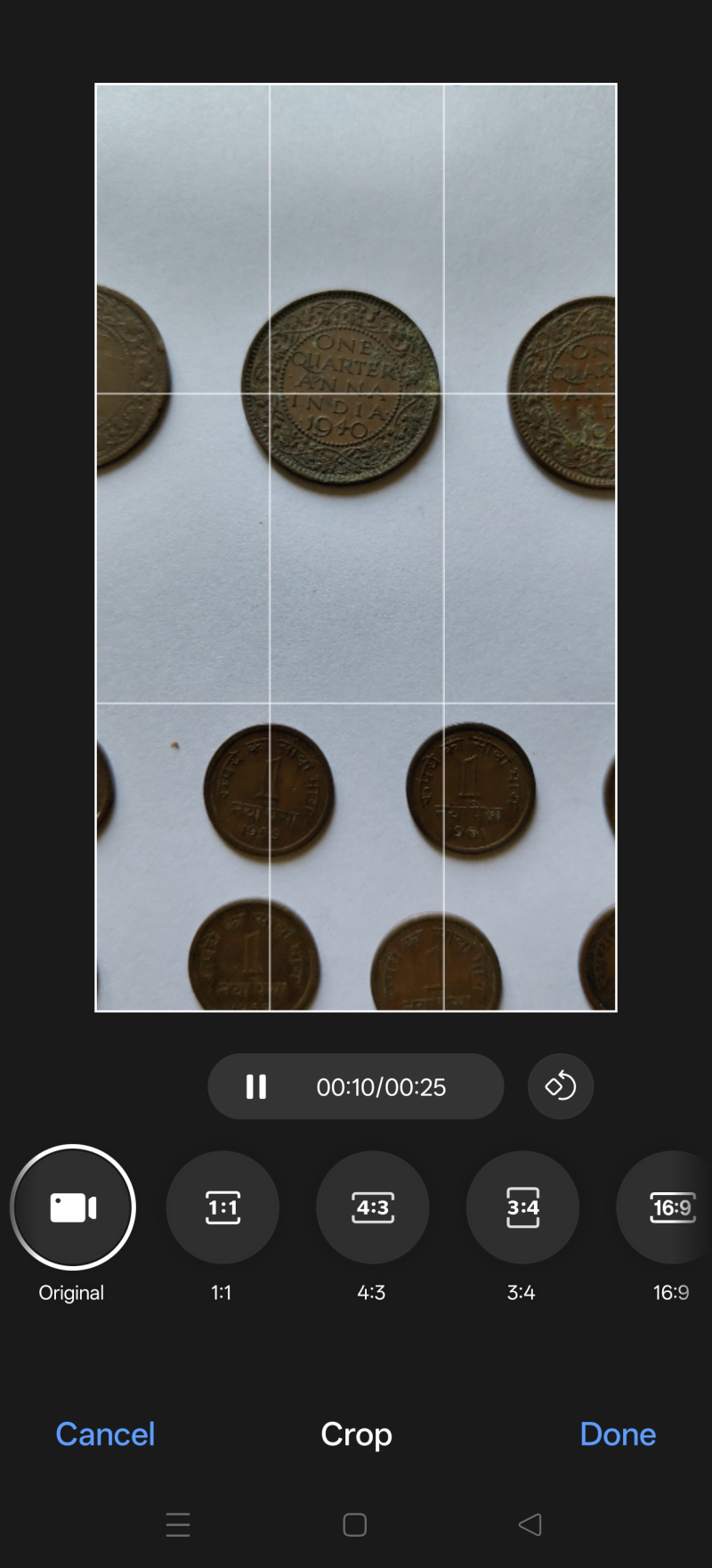Rotate the video with the rotate icon

click(x=560, y=1086)
